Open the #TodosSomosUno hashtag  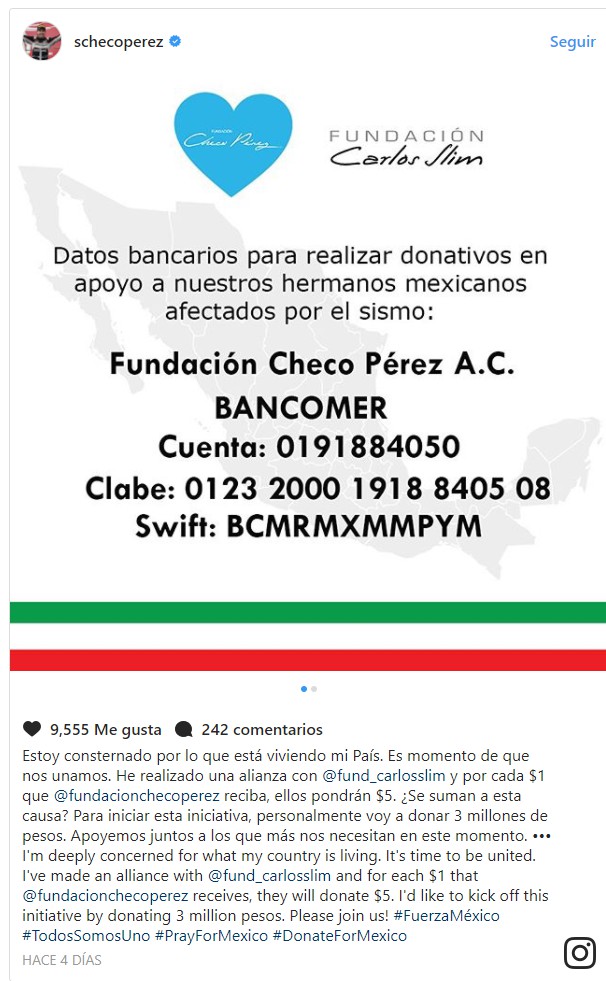tap(86, 936)
